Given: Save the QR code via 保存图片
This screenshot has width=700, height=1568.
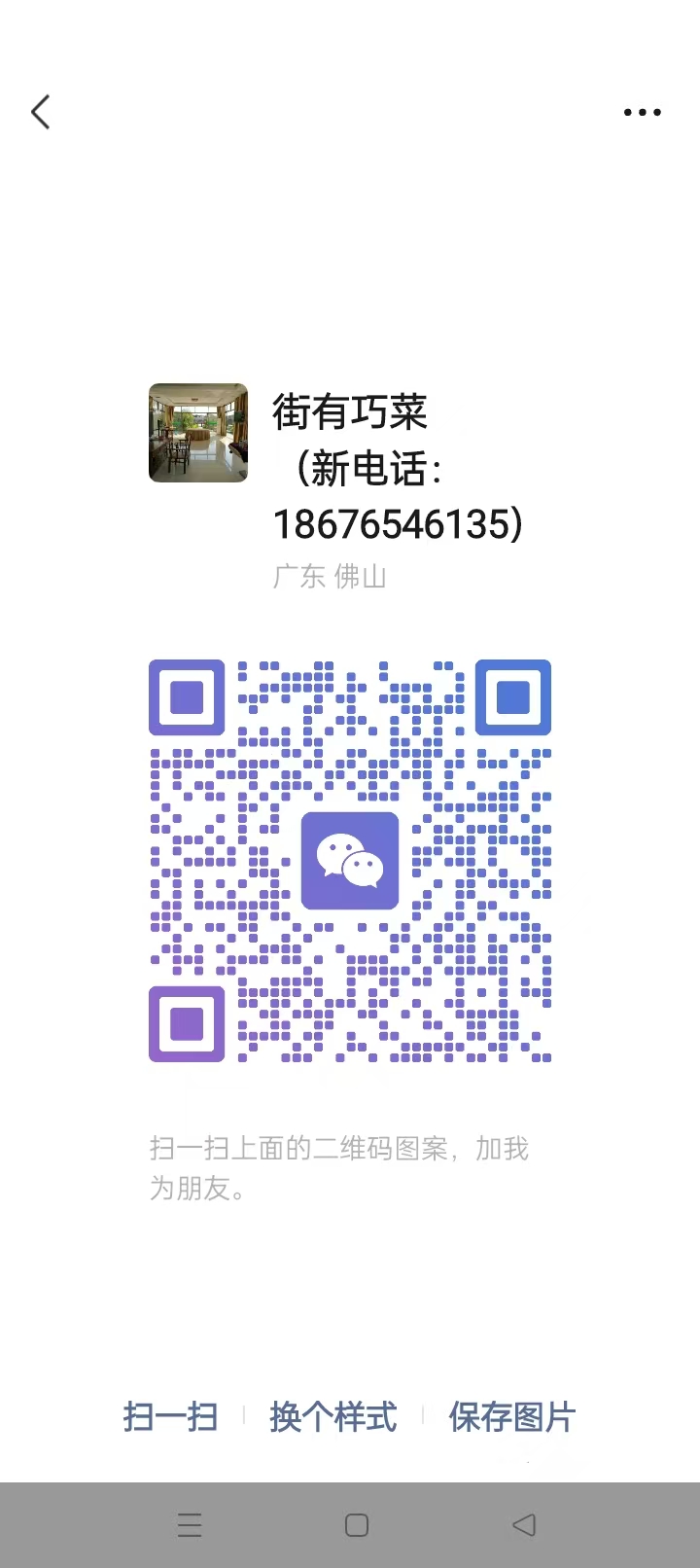Looking at the screenshot, I should [x=511, y=1417].
